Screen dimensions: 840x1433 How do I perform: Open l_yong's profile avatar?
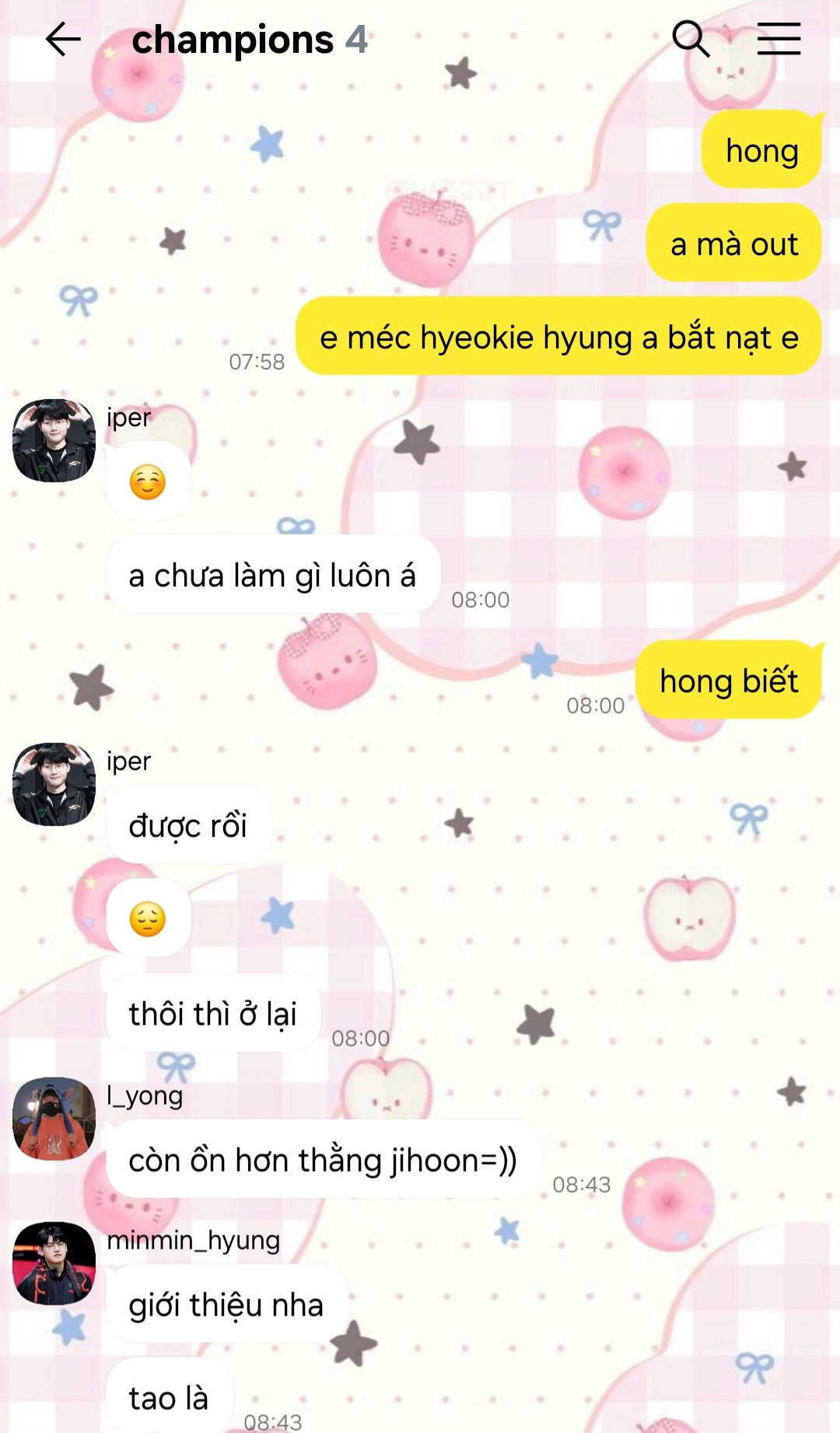pyautogui.click(x=54, y=1119)
